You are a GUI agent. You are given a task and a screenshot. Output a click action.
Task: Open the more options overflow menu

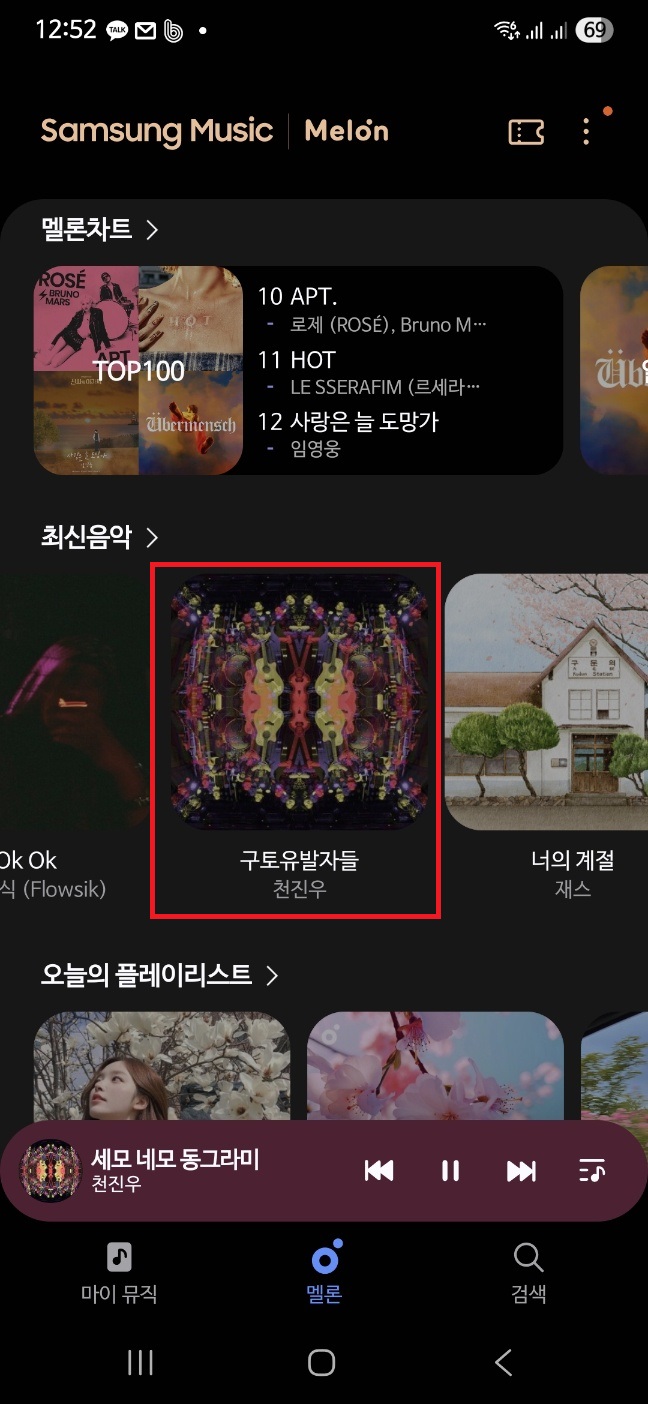pos(586,131)
